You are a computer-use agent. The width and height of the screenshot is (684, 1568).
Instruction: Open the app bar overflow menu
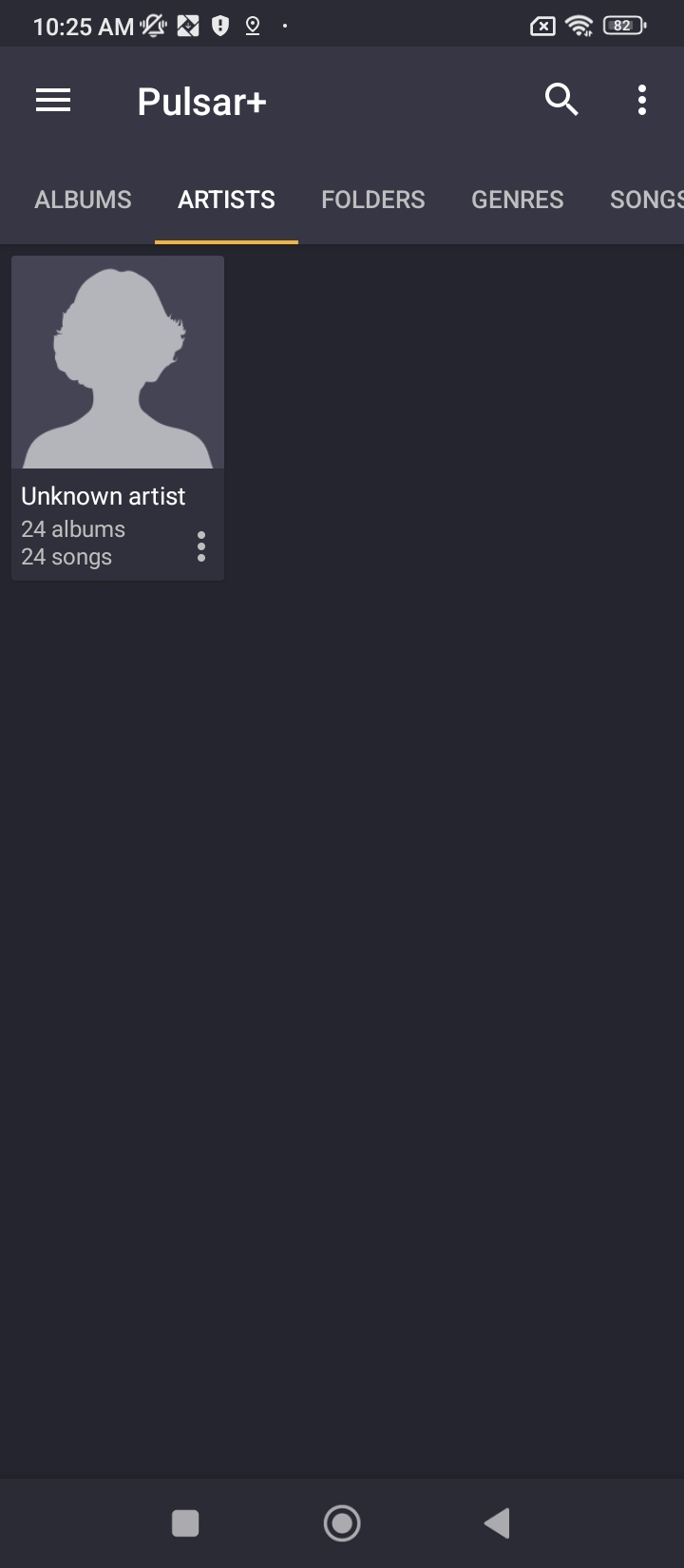[x=642, y=100]
